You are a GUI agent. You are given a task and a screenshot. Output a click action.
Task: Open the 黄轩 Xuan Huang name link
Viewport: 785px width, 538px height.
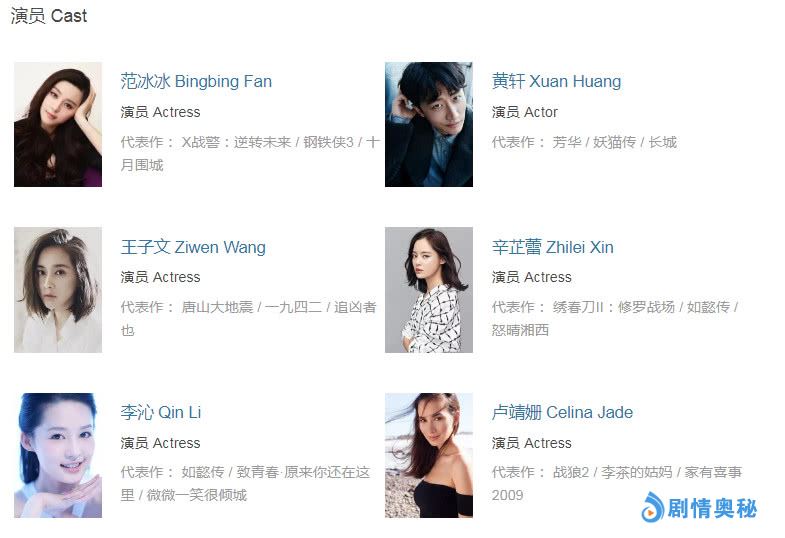(556, 82)
